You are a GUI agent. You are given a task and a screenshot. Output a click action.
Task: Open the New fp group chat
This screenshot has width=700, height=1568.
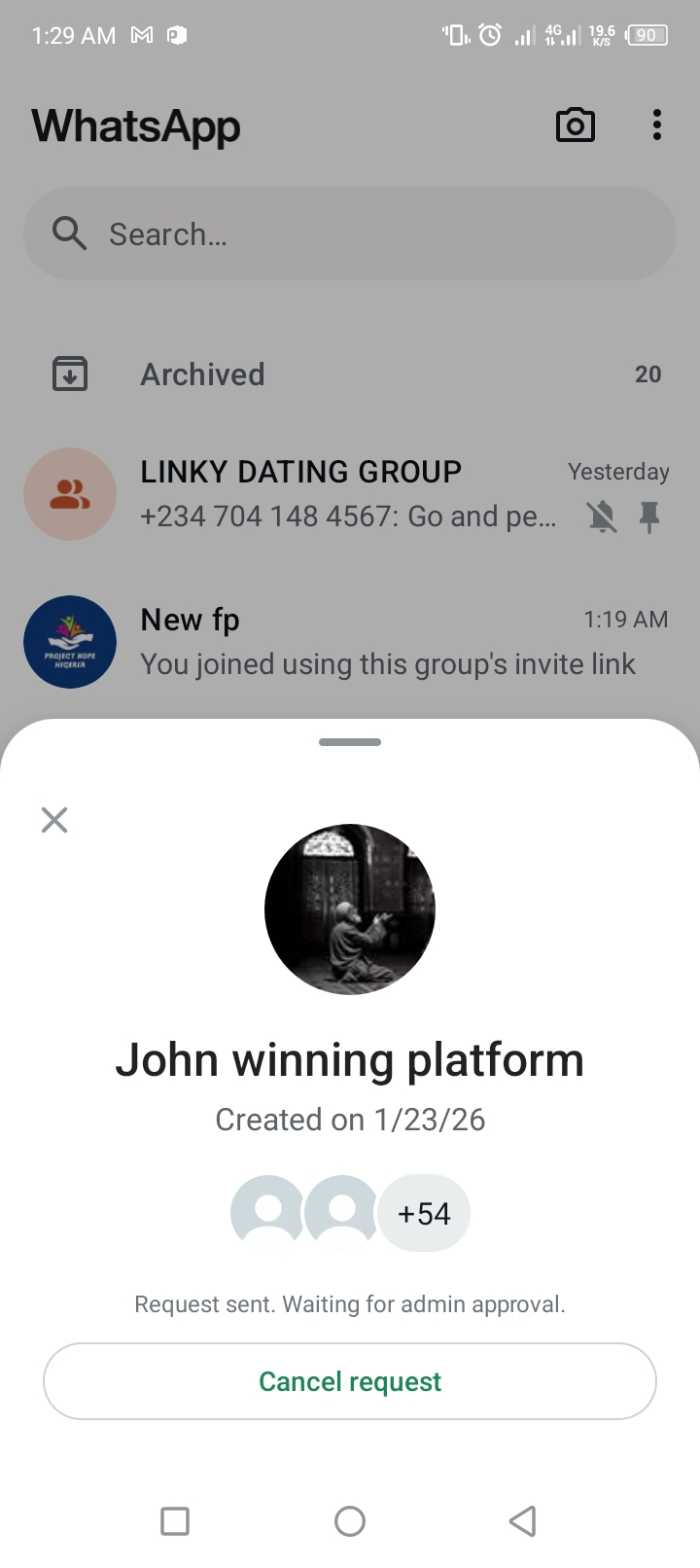[x=350, y=642]
